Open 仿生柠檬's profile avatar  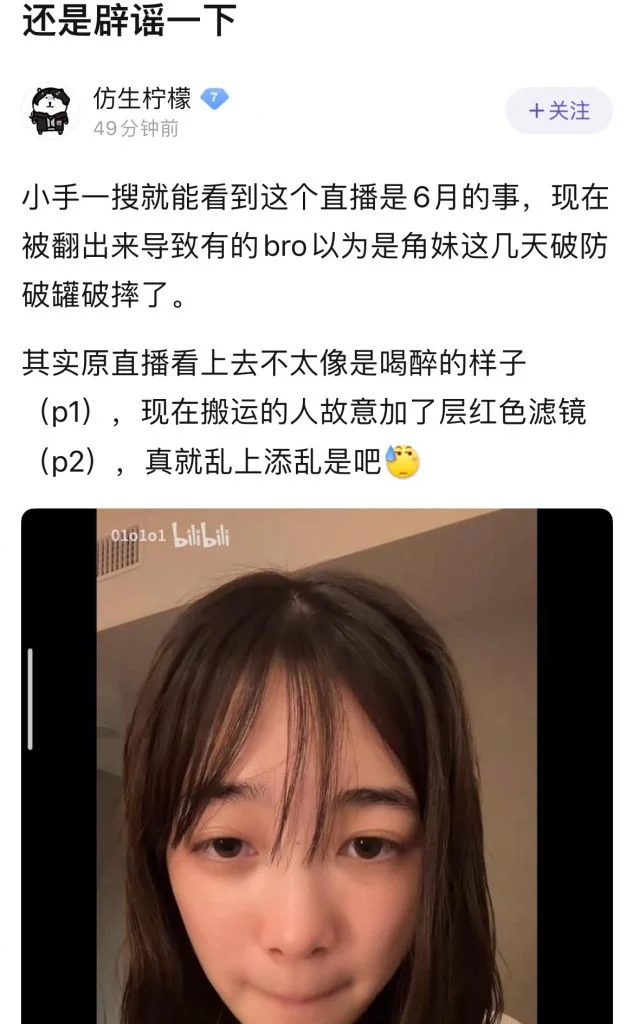coord(50,110)
